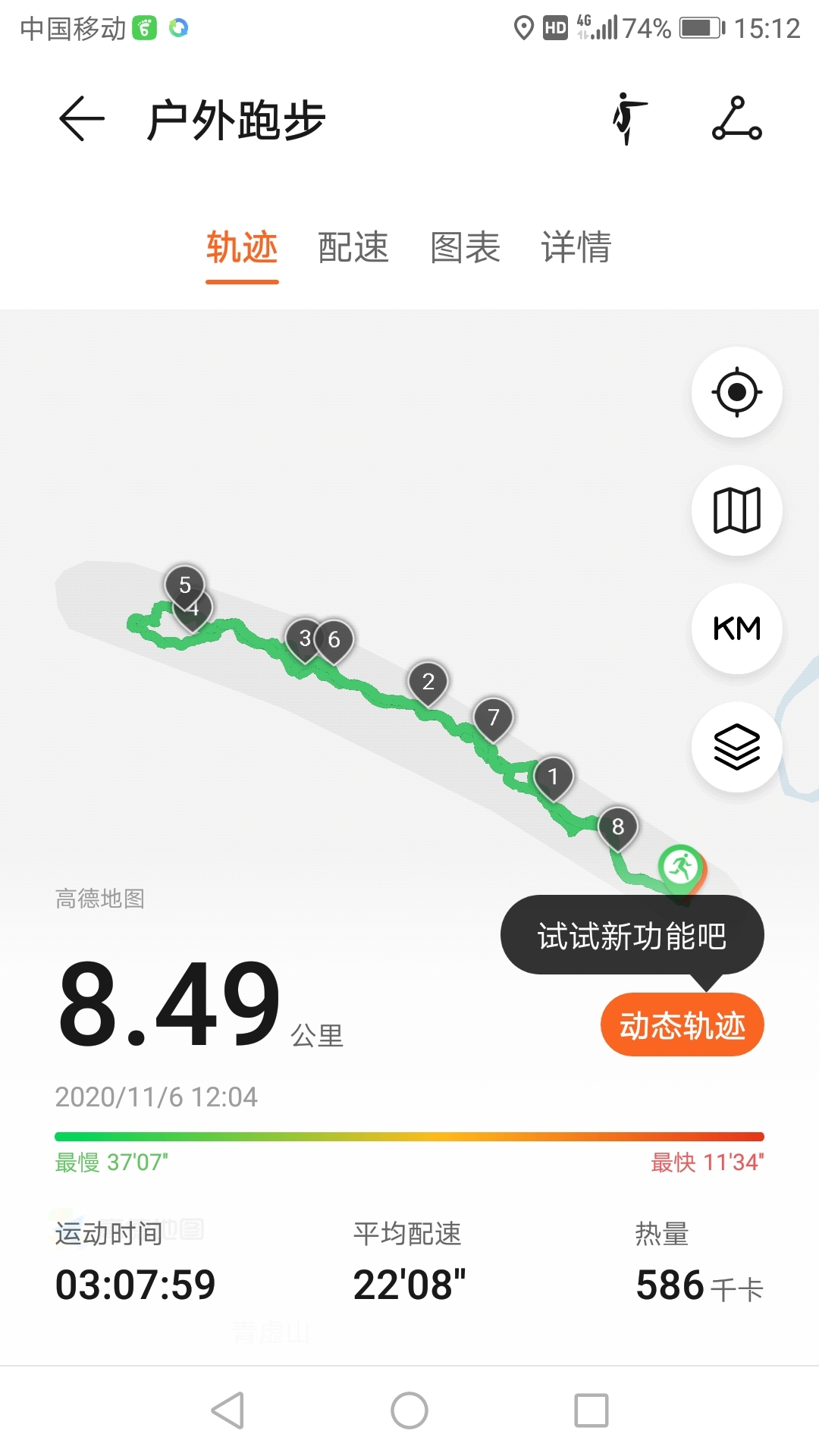Viewport: 819px width, 1456px height.
Task: Switch to the 图表 tab
Action: [x=465, y=248]
